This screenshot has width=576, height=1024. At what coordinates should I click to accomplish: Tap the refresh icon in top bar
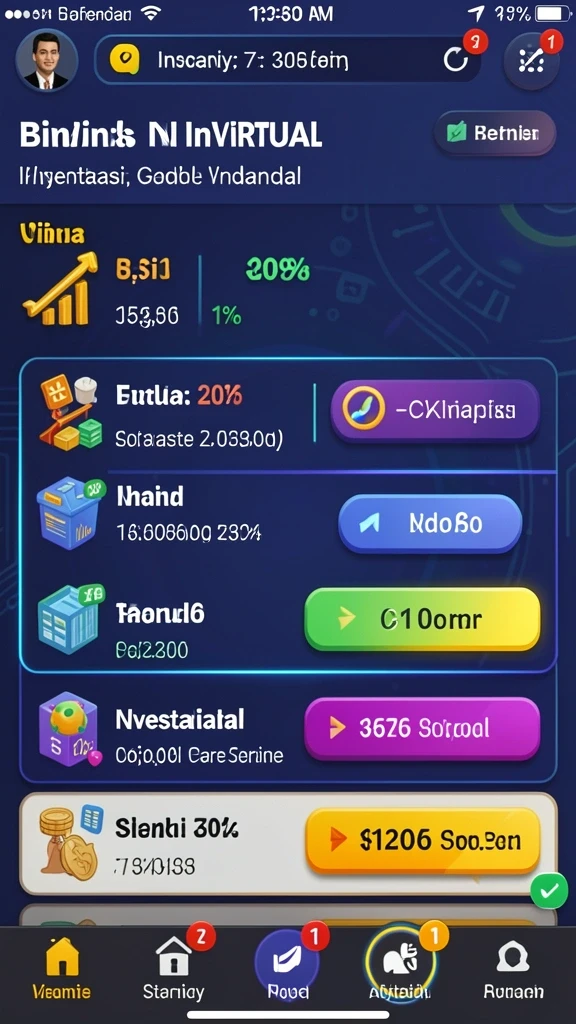click(x=456, y=60)
